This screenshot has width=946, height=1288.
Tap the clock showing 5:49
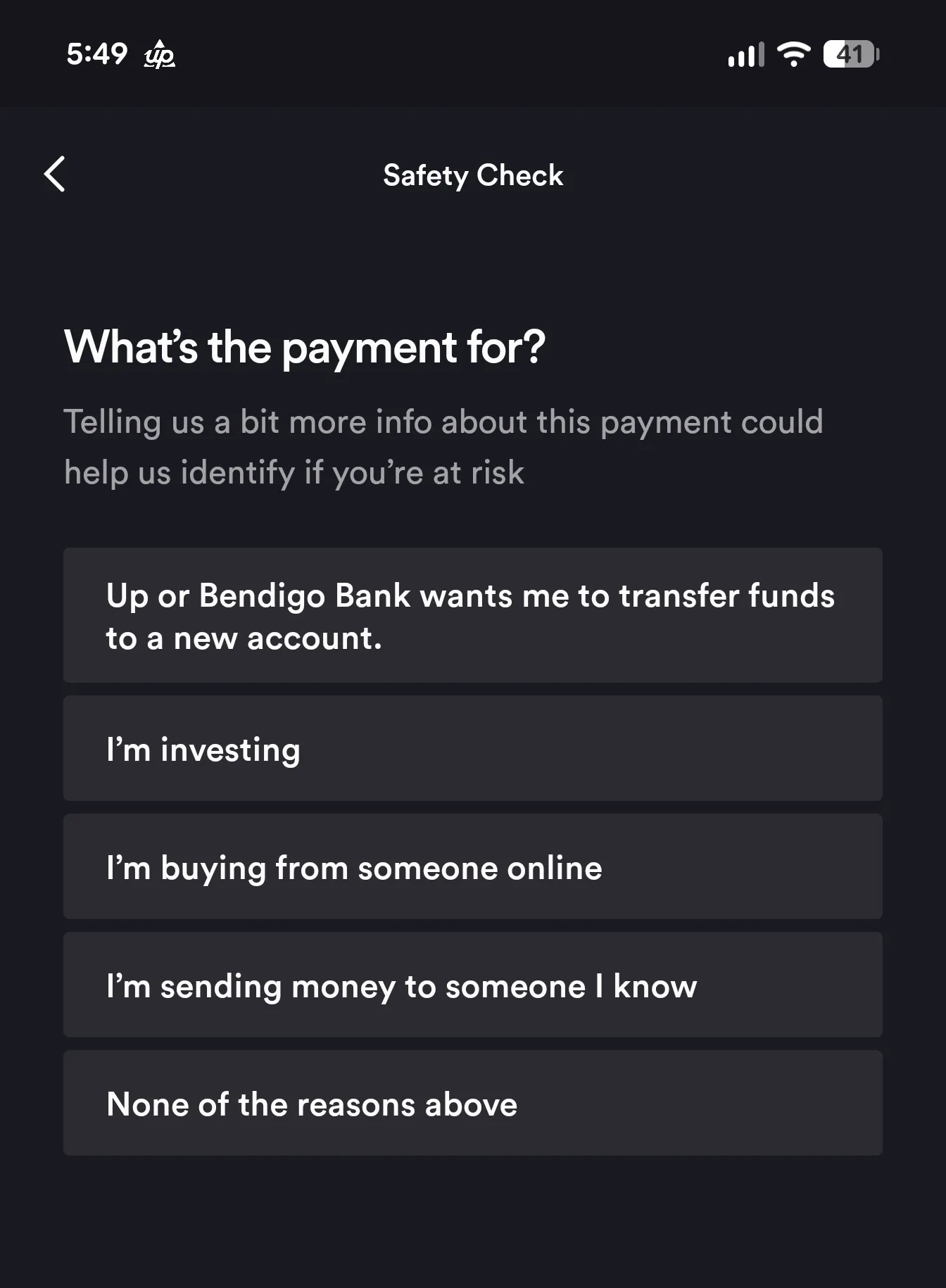[x=97, y=54]
